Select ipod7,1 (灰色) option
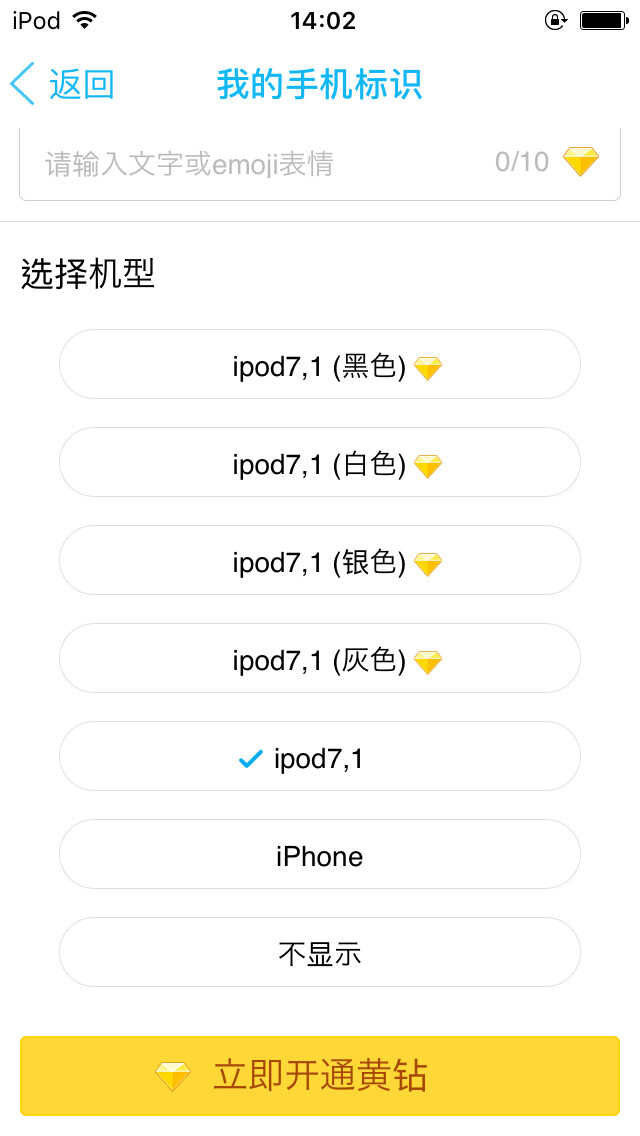Image resolution: width=640 pixels, height=1136 pixels. tap(320, 659)
